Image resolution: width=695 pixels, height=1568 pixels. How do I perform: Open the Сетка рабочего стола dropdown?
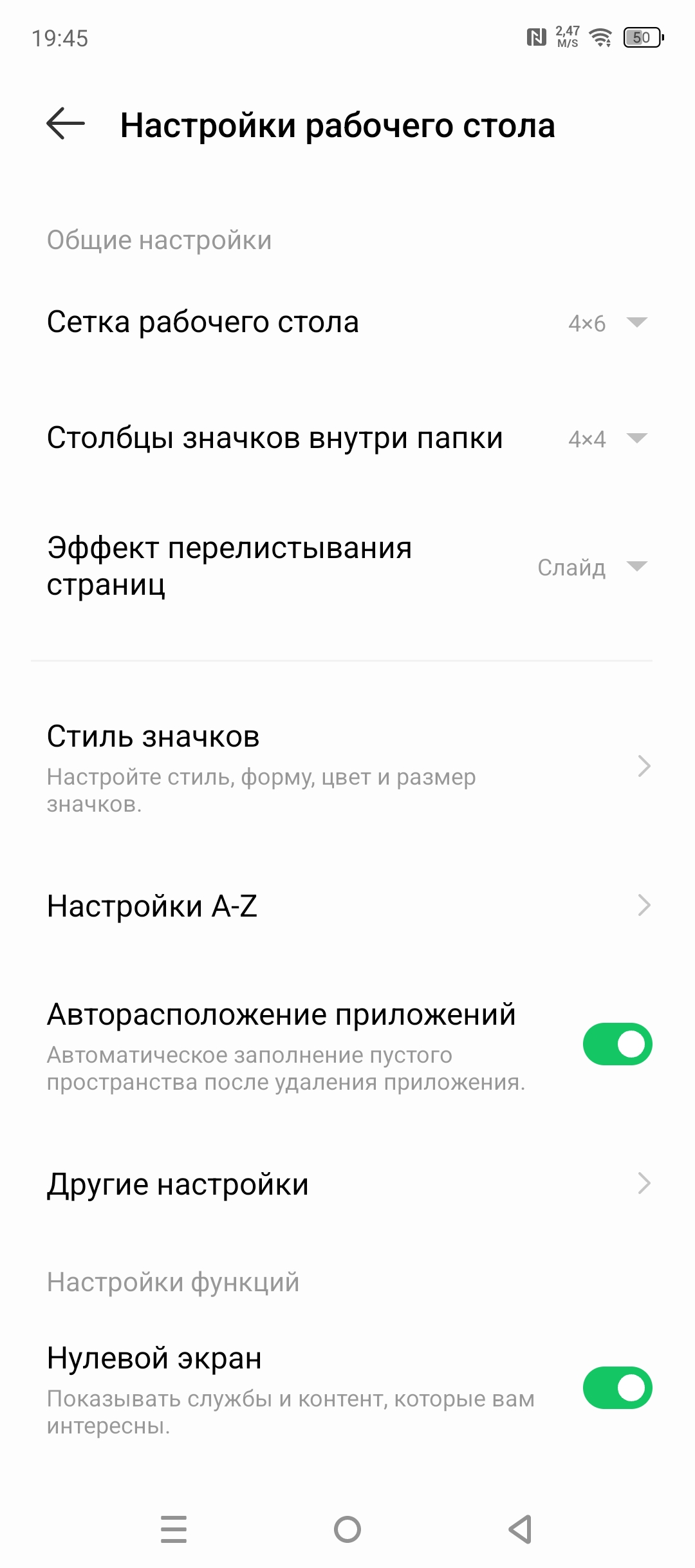point(607,322)
